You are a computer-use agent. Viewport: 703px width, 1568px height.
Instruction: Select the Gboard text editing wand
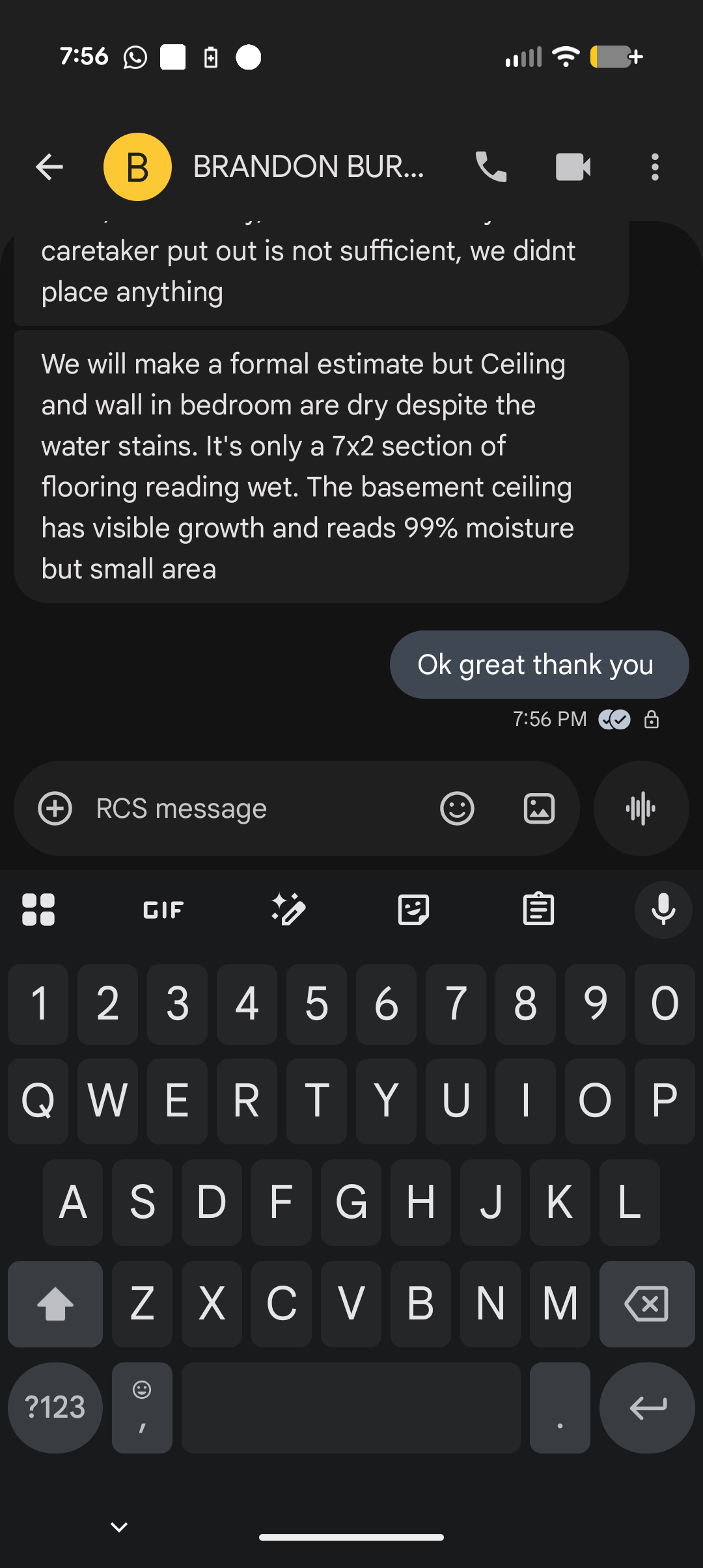288,909
